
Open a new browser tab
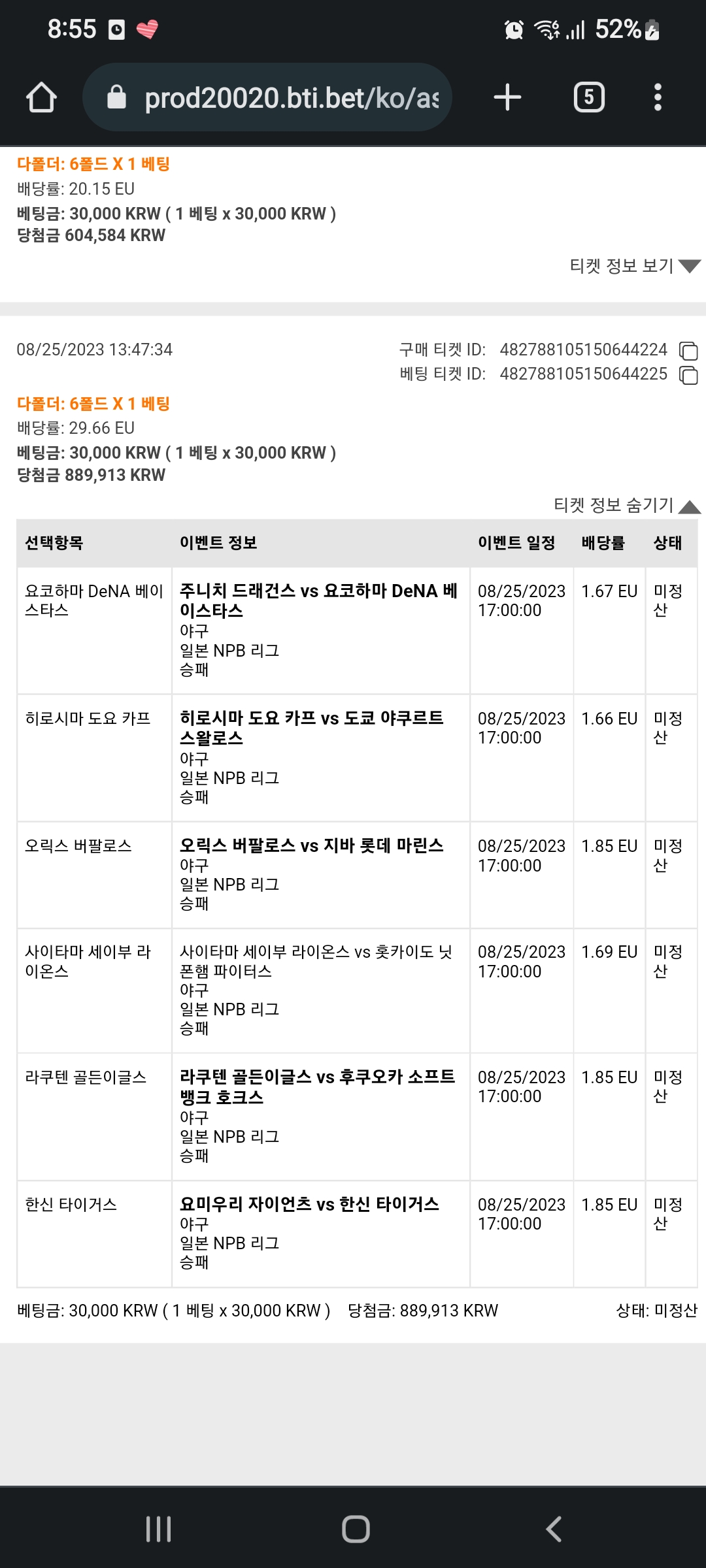coord(507,97)
